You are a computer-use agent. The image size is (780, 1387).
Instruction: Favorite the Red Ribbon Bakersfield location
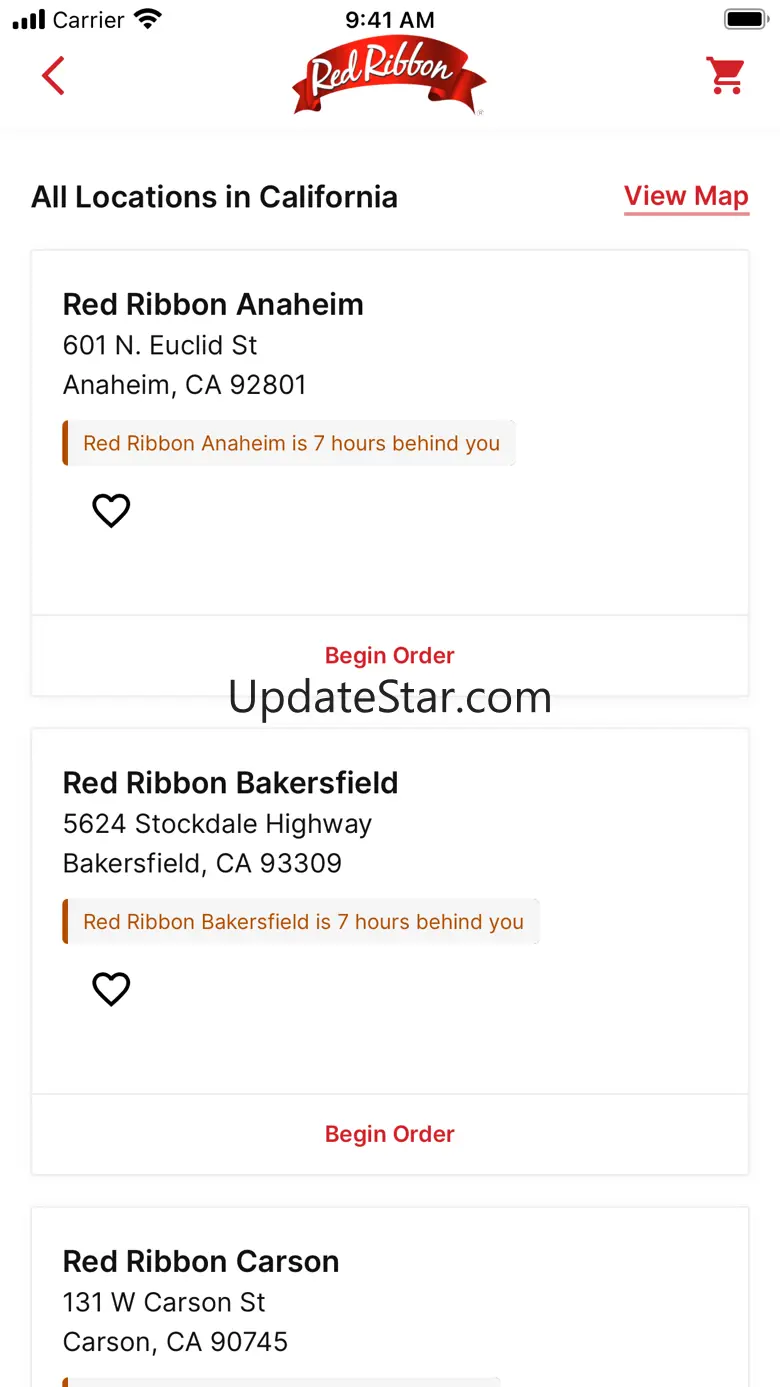(x=111, y=989)
